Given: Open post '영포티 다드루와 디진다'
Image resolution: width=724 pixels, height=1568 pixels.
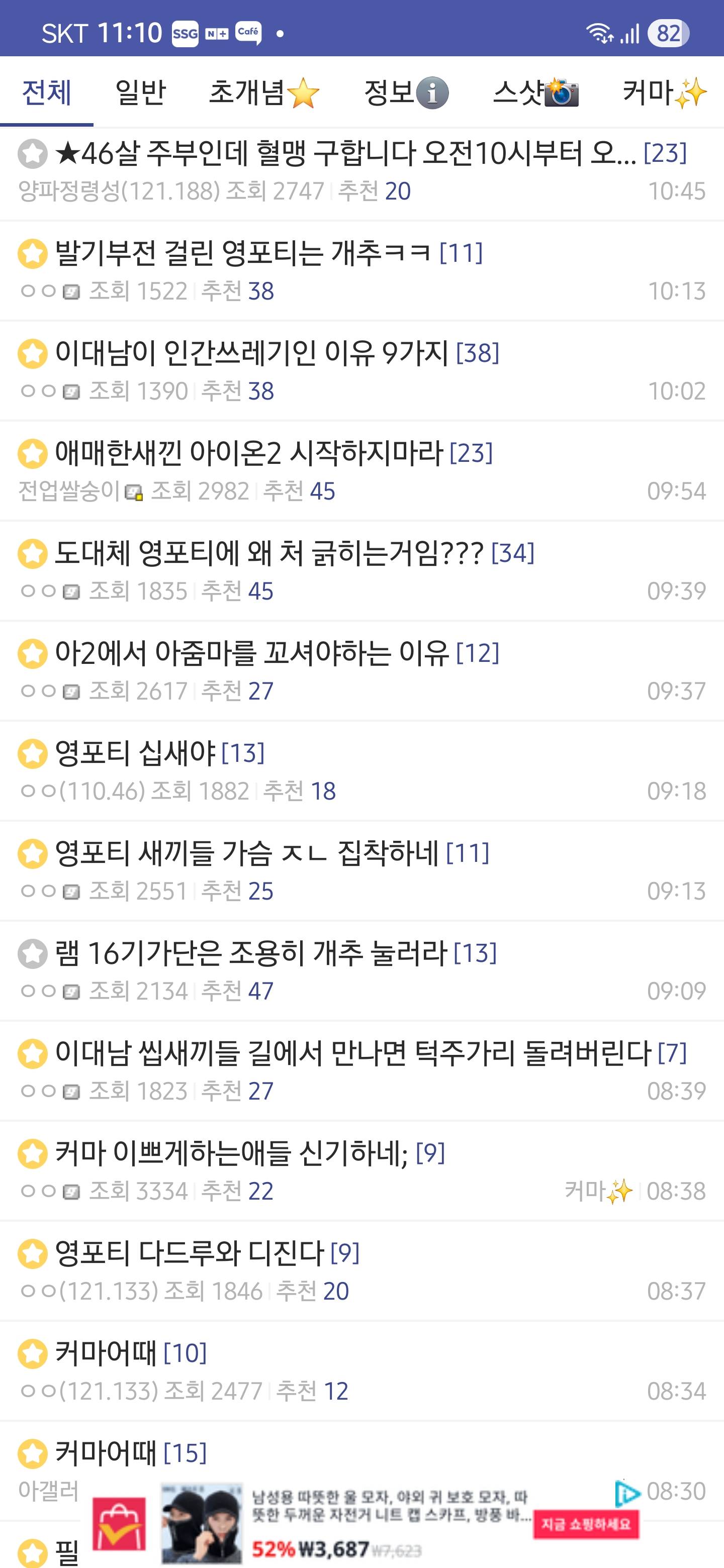Looking at the screenshot, I should (x=189, y=1254).
